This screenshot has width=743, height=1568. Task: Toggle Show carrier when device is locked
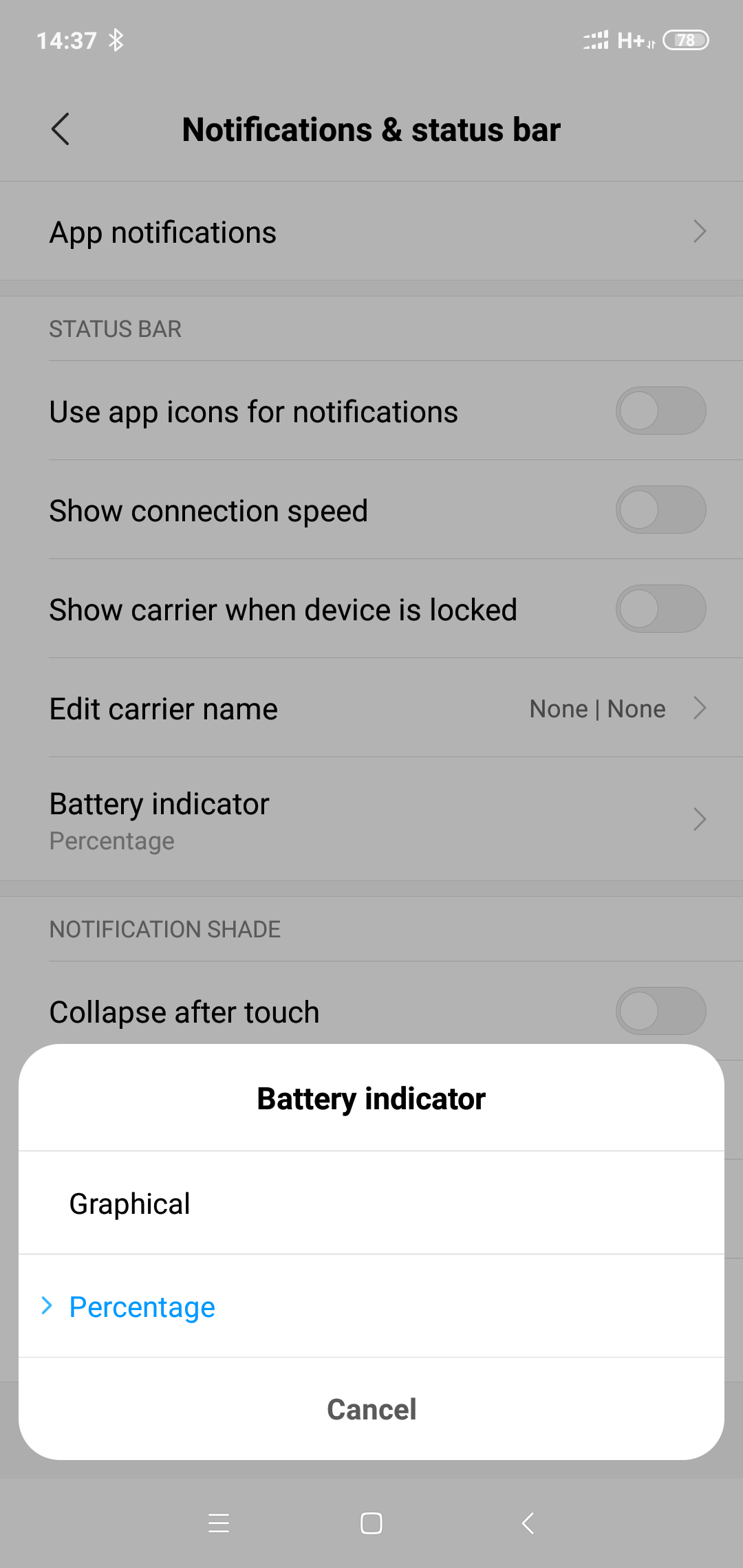[x=660, y=609]
